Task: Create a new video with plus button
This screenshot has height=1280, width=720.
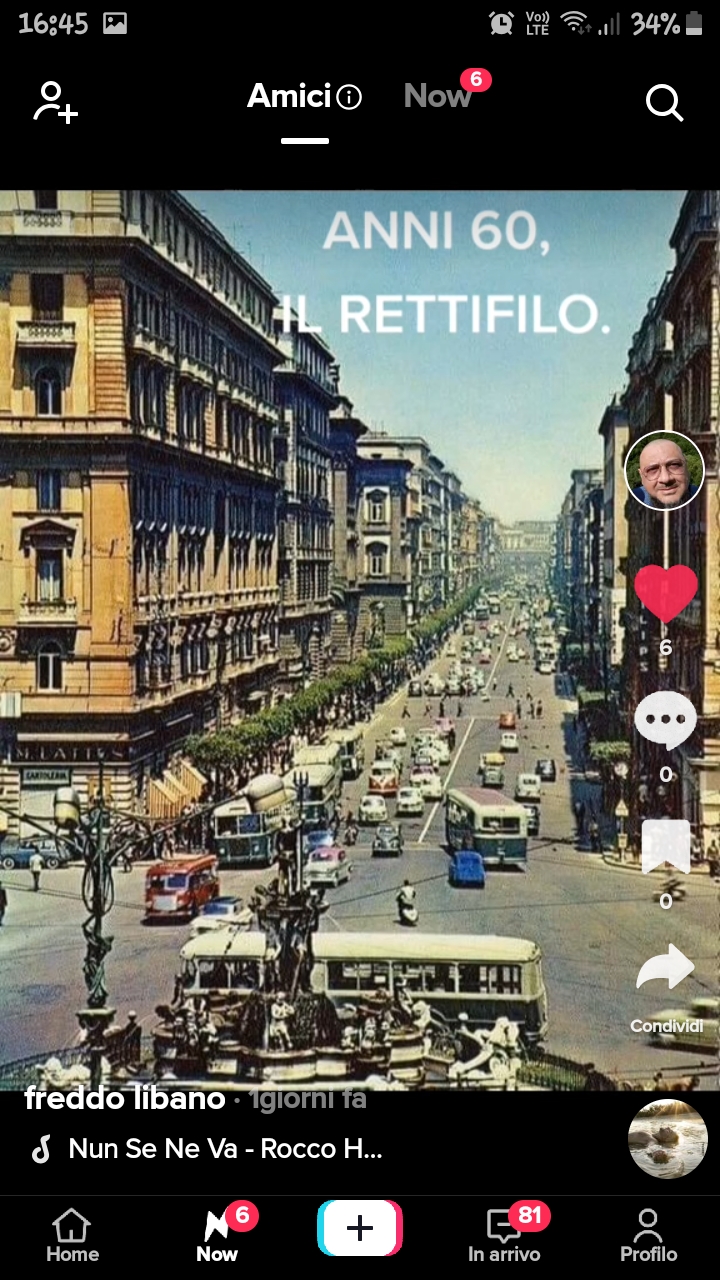Action: point(360,1228)
